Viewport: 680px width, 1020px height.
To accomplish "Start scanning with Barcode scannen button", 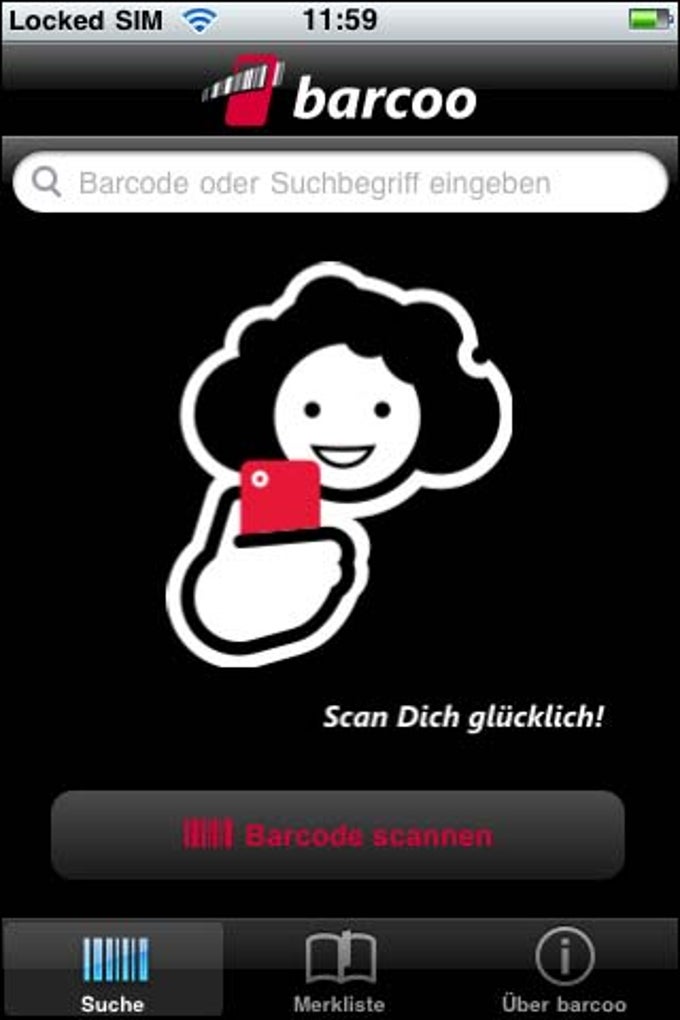I will 338,835.
